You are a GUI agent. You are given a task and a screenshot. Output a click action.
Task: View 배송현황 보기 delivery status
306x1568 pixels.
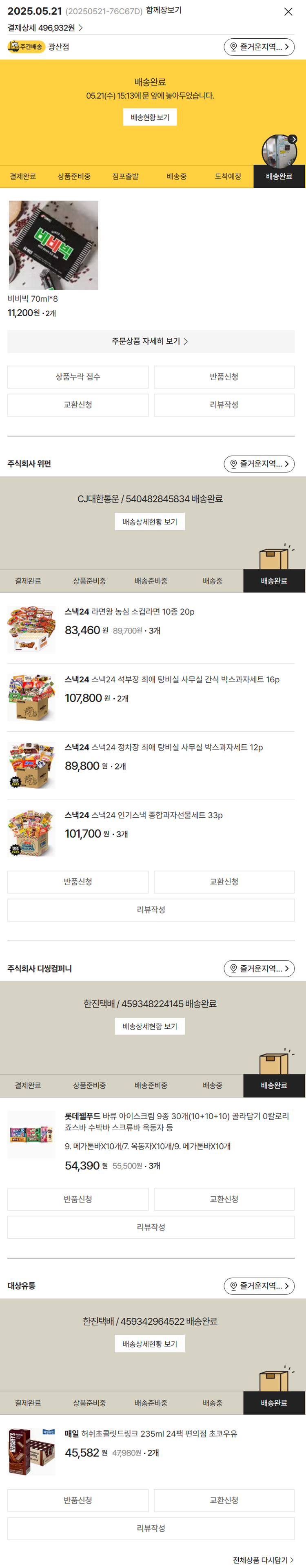[x=150, y=117]
